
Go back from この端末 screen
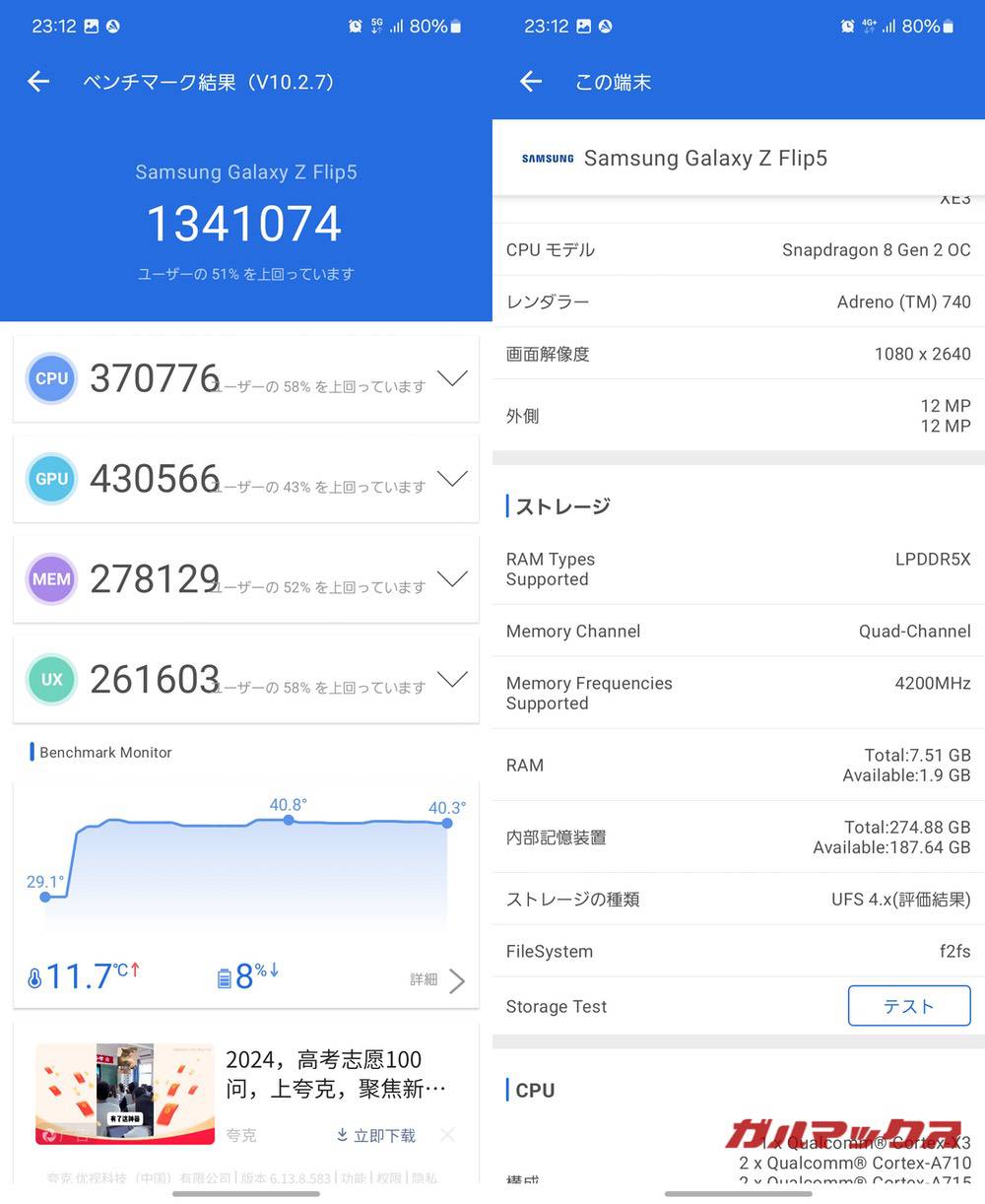click(531, 82)
